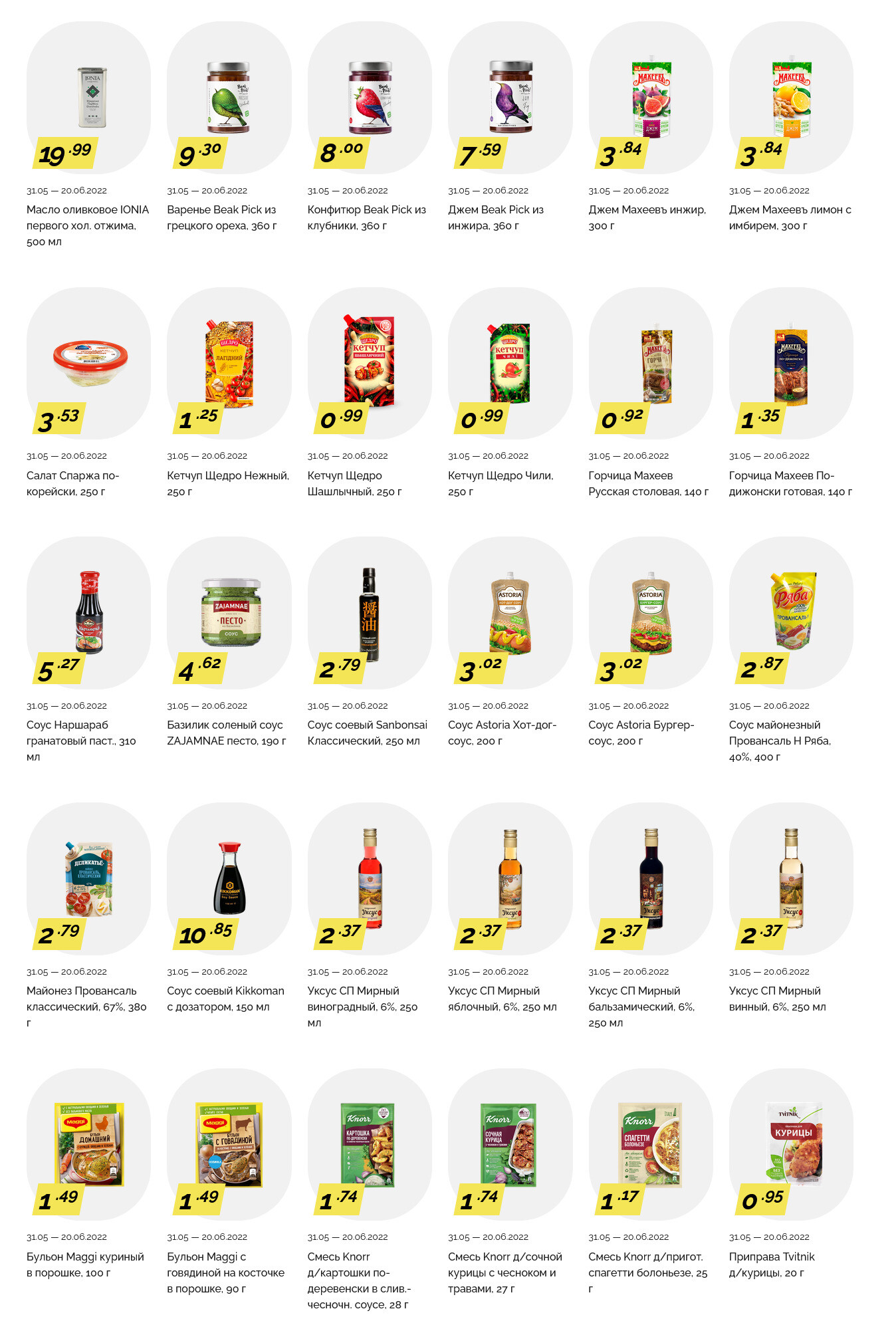
Task: Select Astoria Бургер-соус, 200 г
Action: [x=651, y=612]
